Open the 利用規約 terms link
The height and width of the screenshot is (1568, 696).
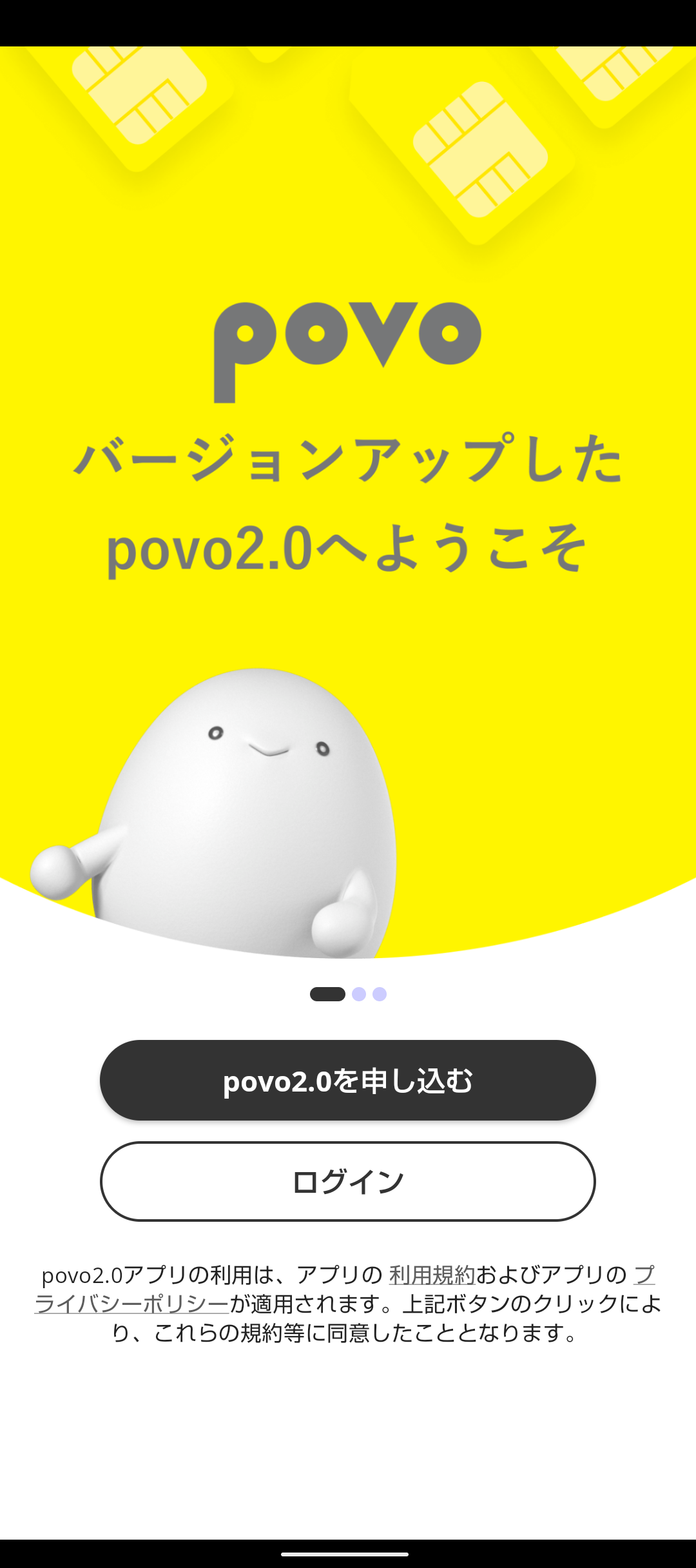[x=432, y=1275]
